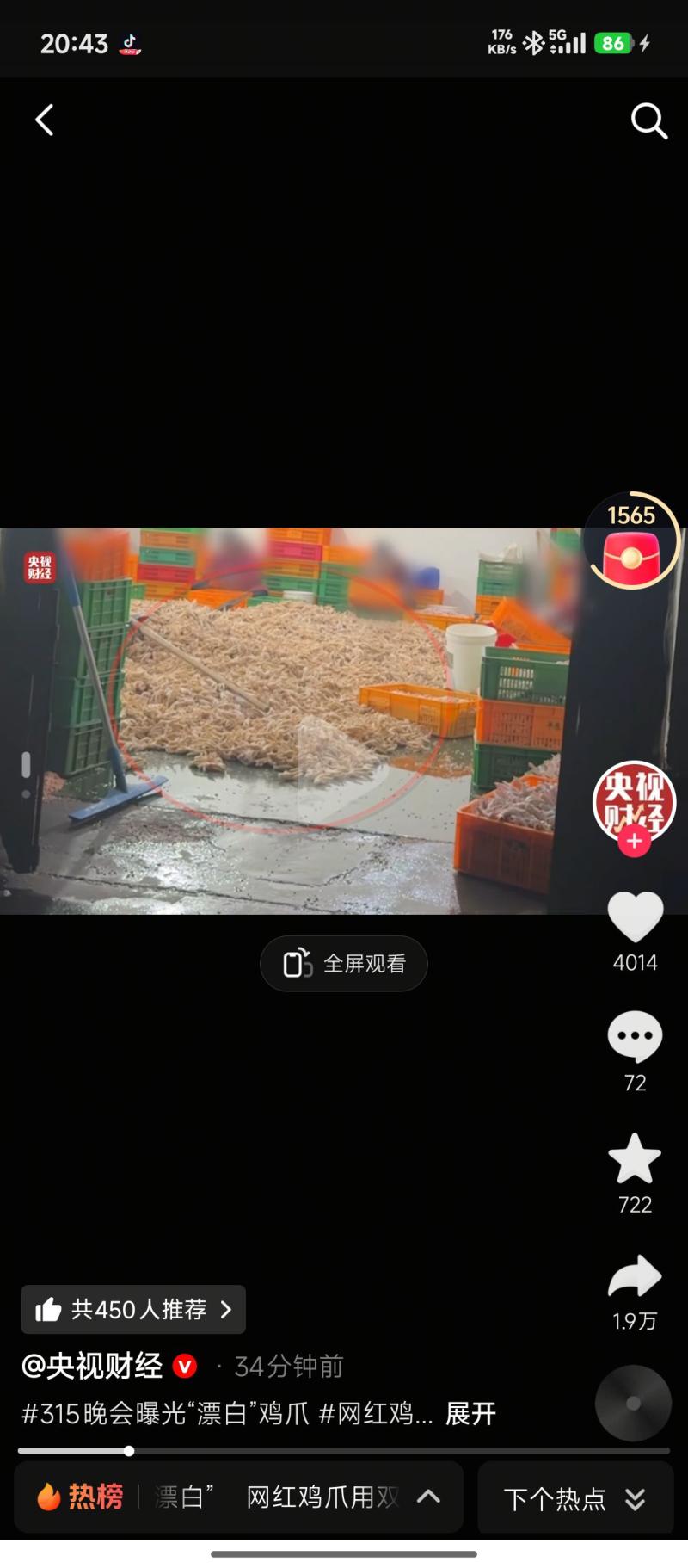688x1568 pixels.
Task: Open the spinning music disc
Action: pos(633,1403)
